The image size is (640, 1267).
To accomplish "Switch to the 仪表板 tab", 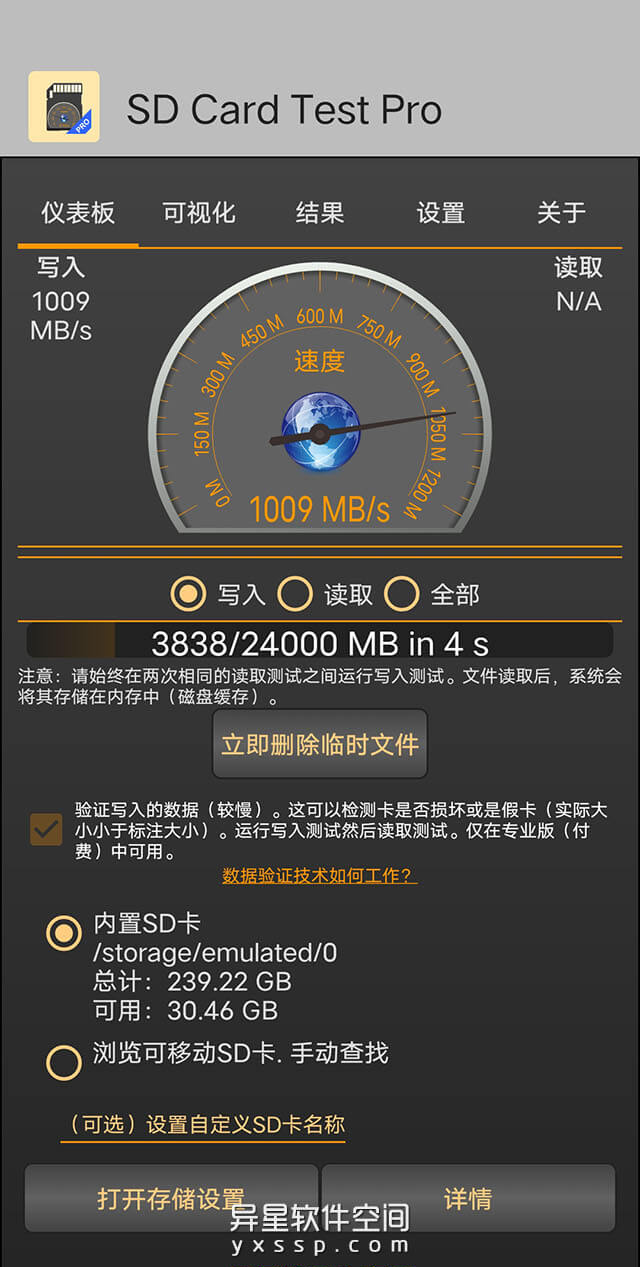I will click(78, 213).
